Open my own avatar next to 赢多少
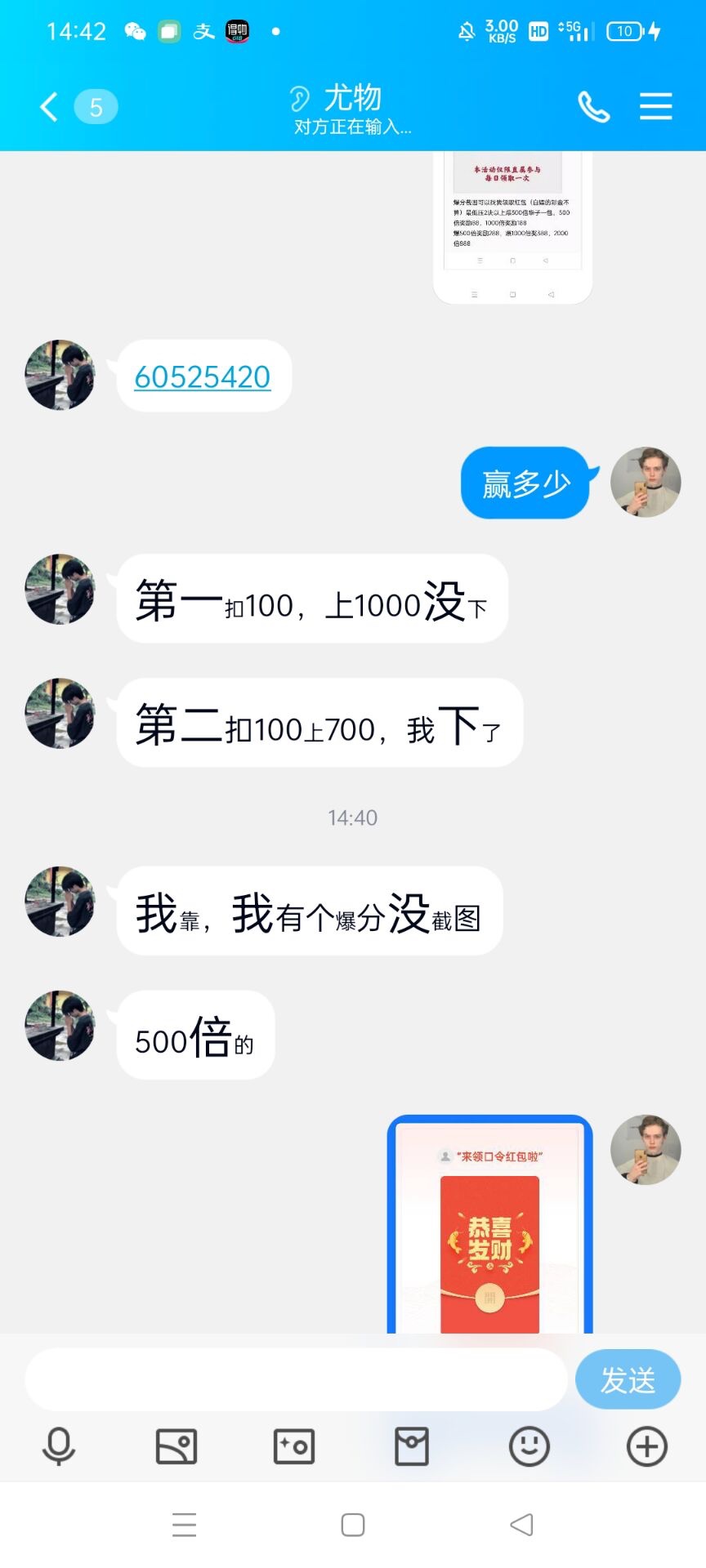Screen dimensions: 706x1568 pos(646,482)
